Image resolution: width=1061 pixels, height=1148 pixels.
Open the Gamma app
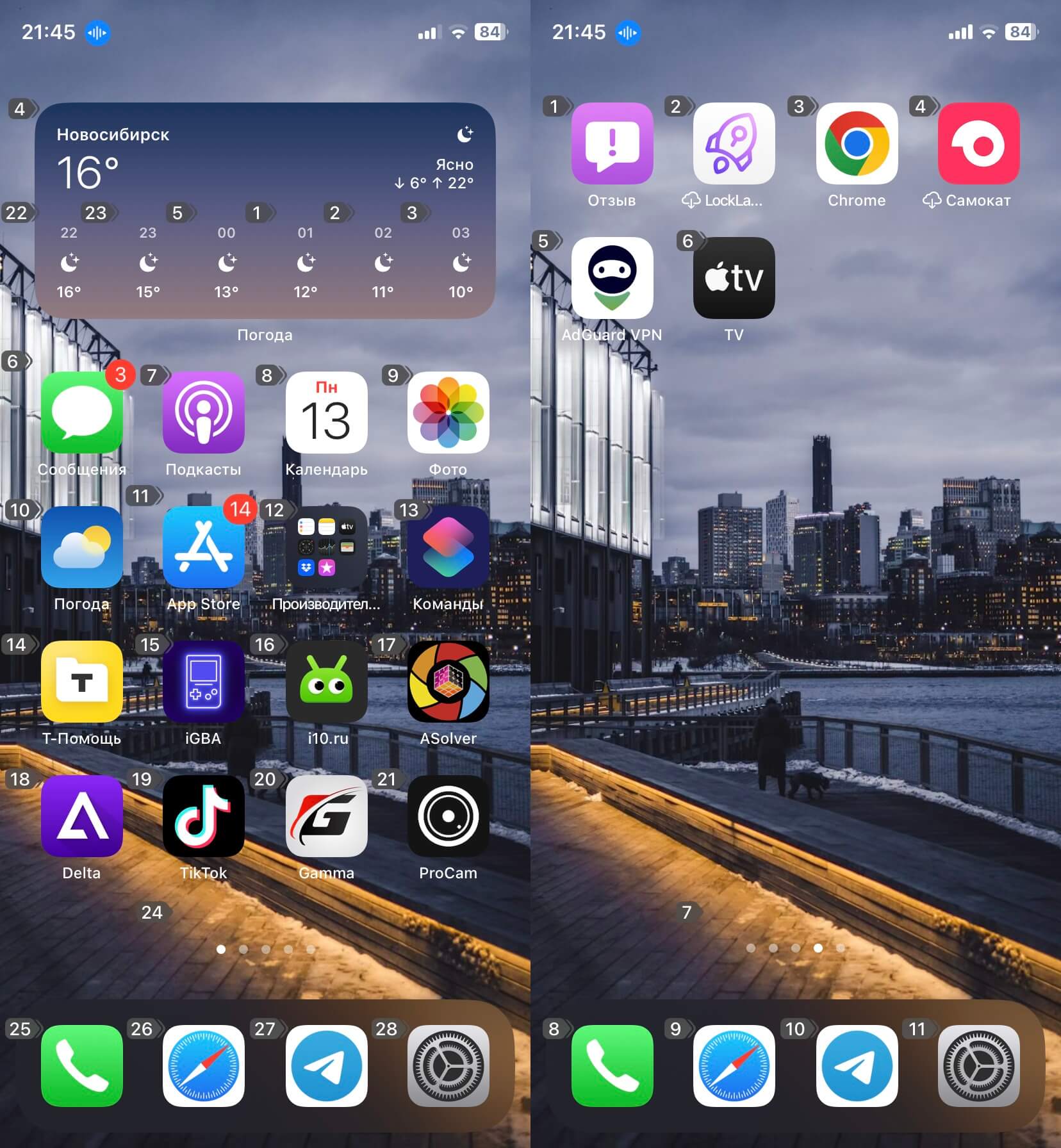click(x=326, y=816)
